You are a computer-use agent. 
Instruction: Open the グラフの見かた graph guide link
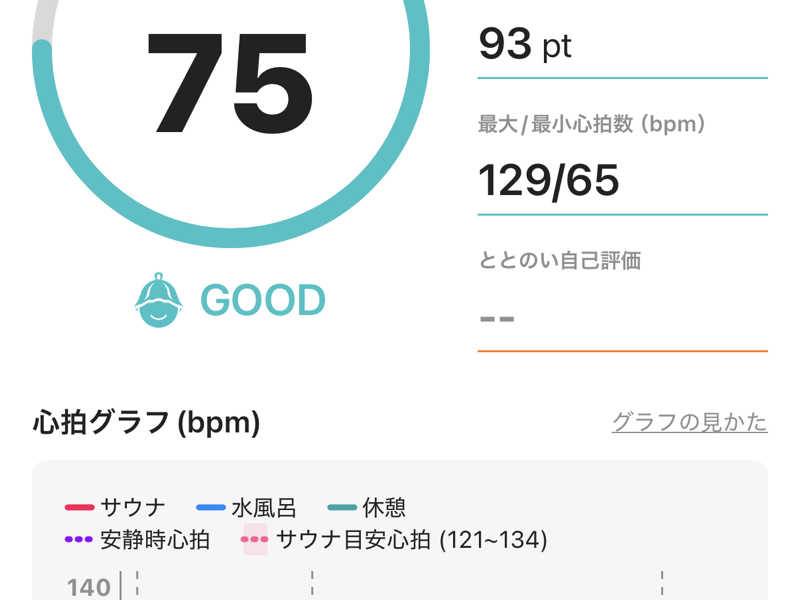click(x=689, y=422)
